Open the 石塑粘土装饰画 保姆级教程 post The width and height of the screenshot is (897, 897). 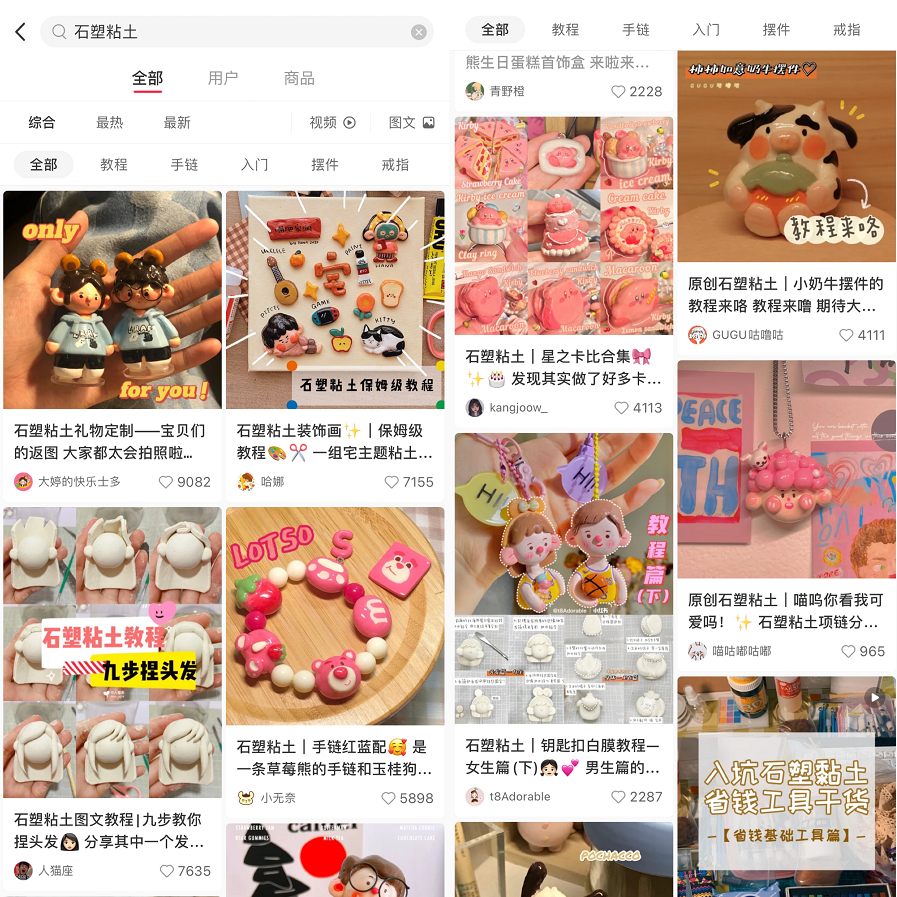point(335,300)
